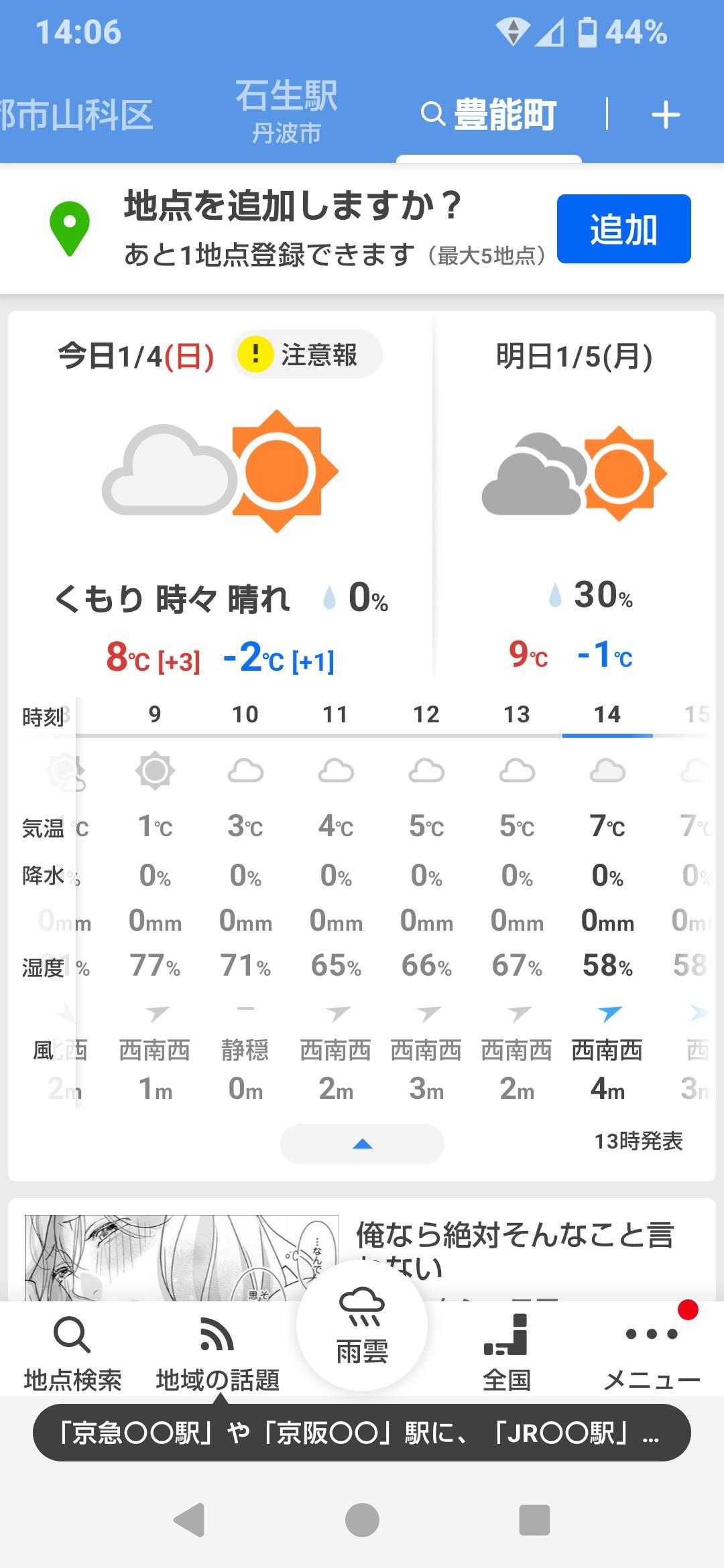Open the 雨雲 rain radar button

pos(362,1325)
